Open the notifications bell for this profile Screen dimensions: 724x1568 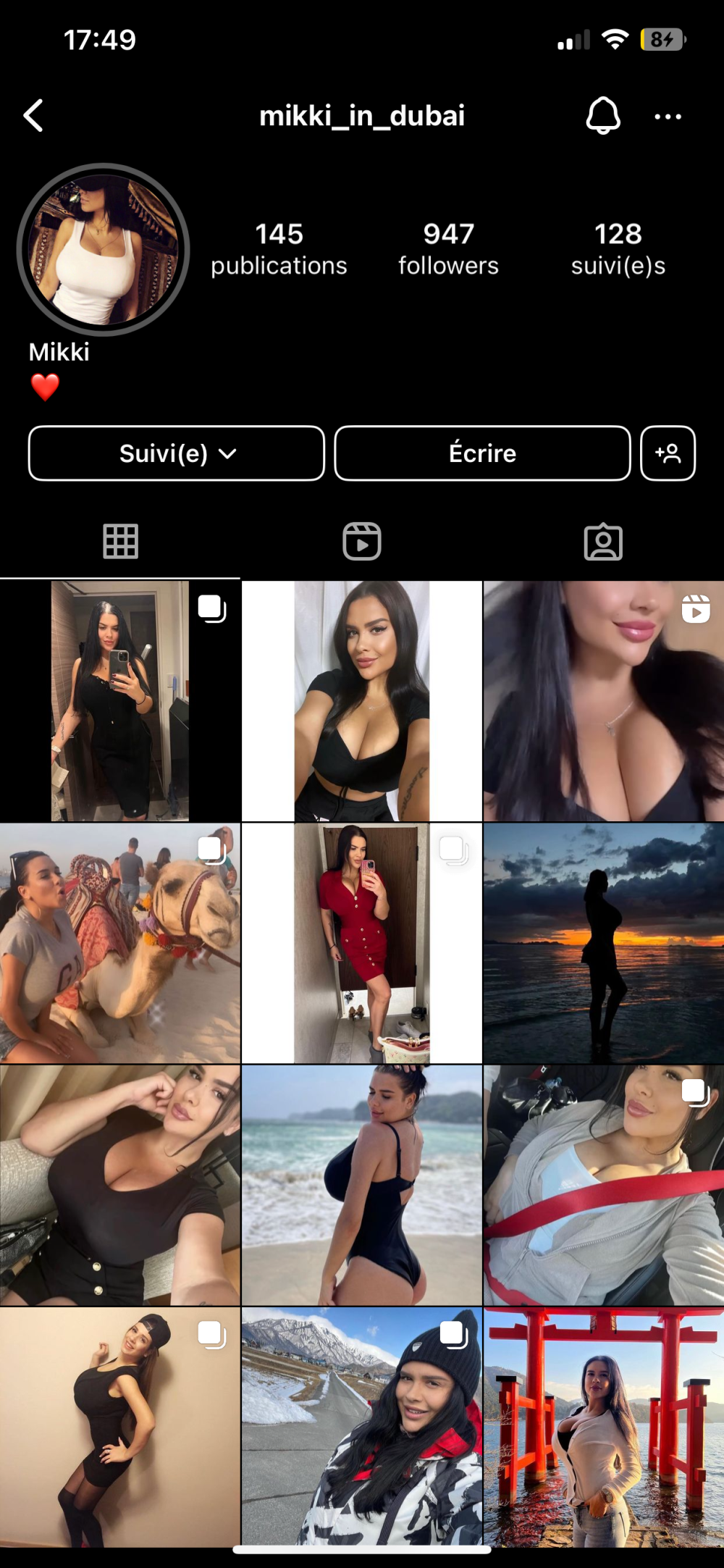pos(602,116)
